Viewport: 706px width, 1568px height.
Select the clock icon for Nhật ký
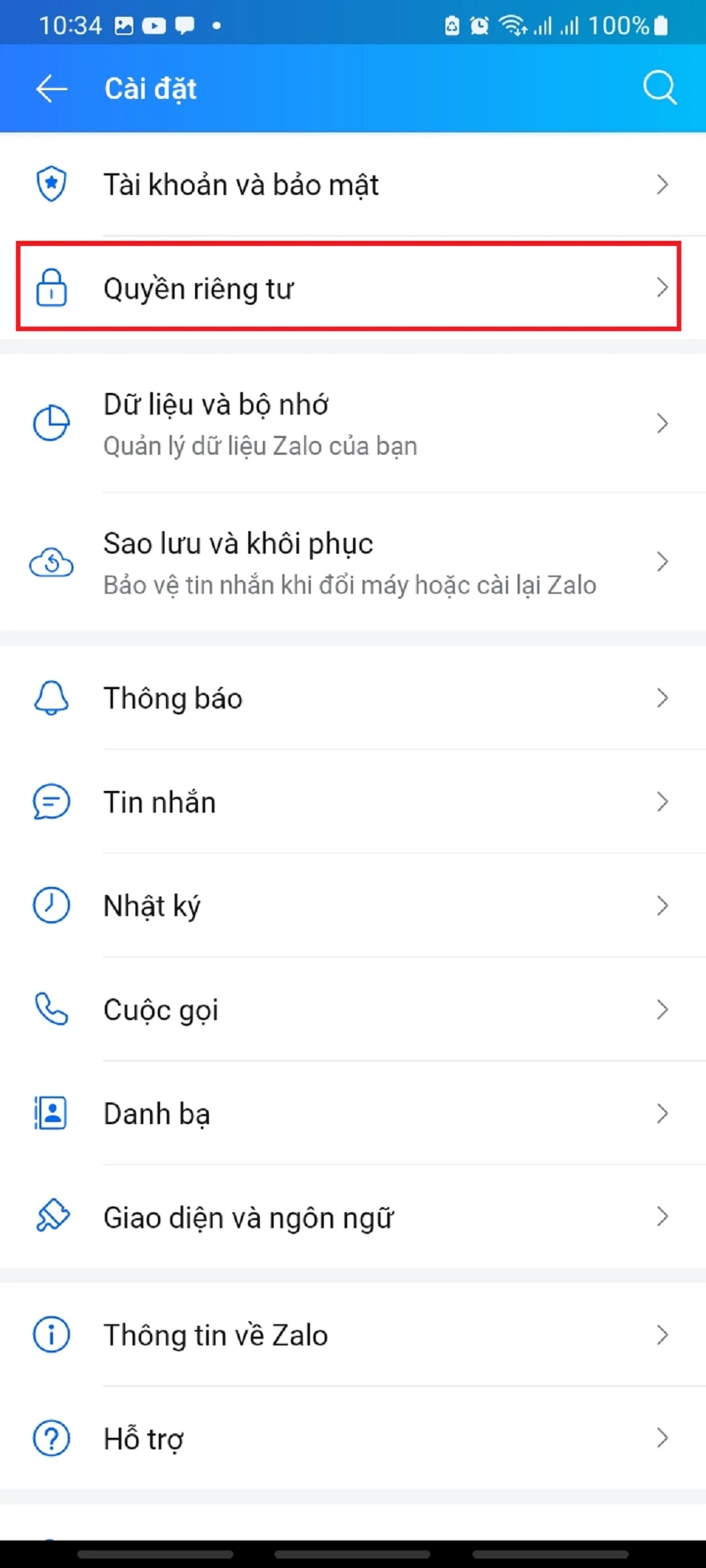[x=51, y=905]
